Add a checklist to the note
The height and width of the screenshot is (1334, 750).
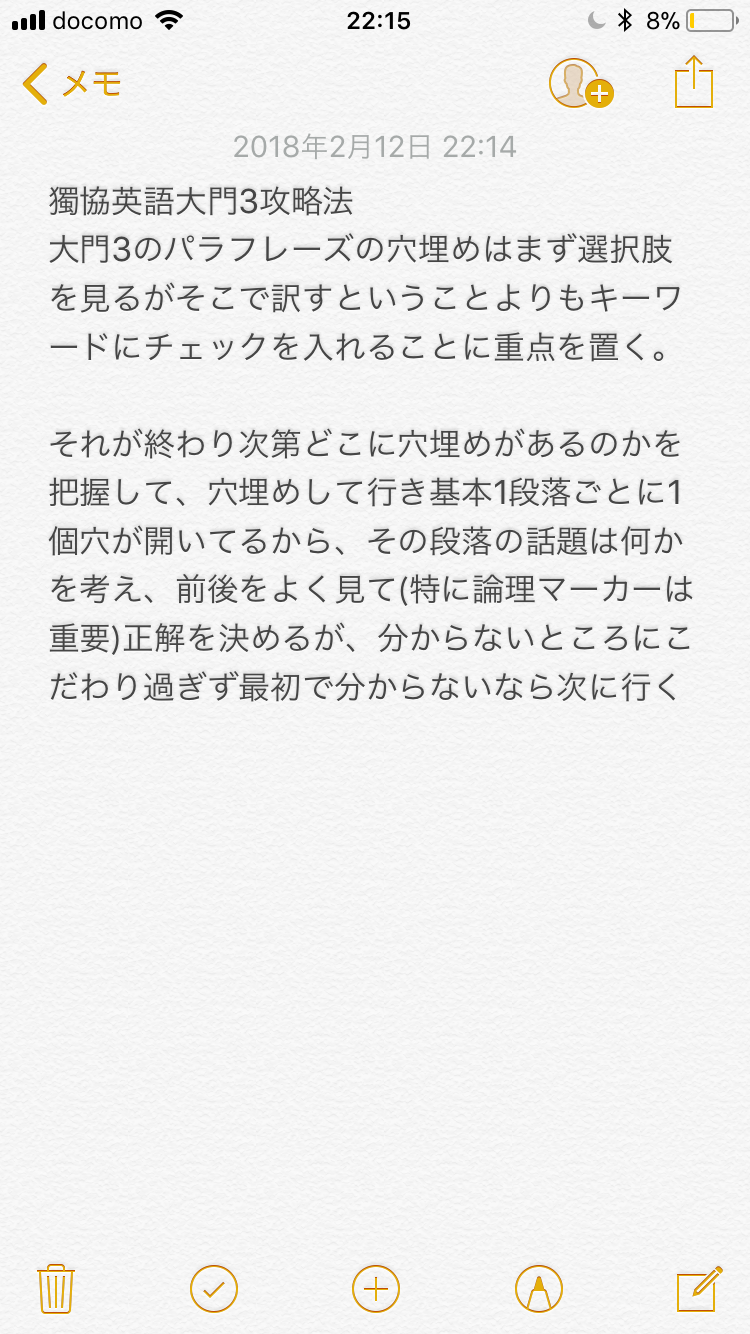[214, 1287]
